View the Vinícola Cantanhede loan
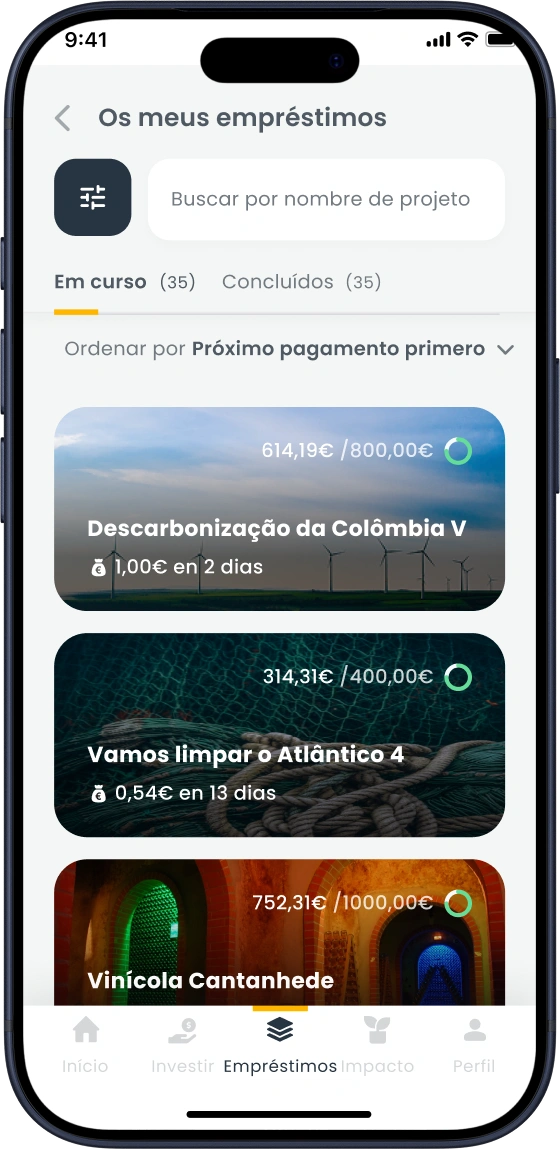Viewport: 560px width, 1150px height. click(x=279, y=931)
